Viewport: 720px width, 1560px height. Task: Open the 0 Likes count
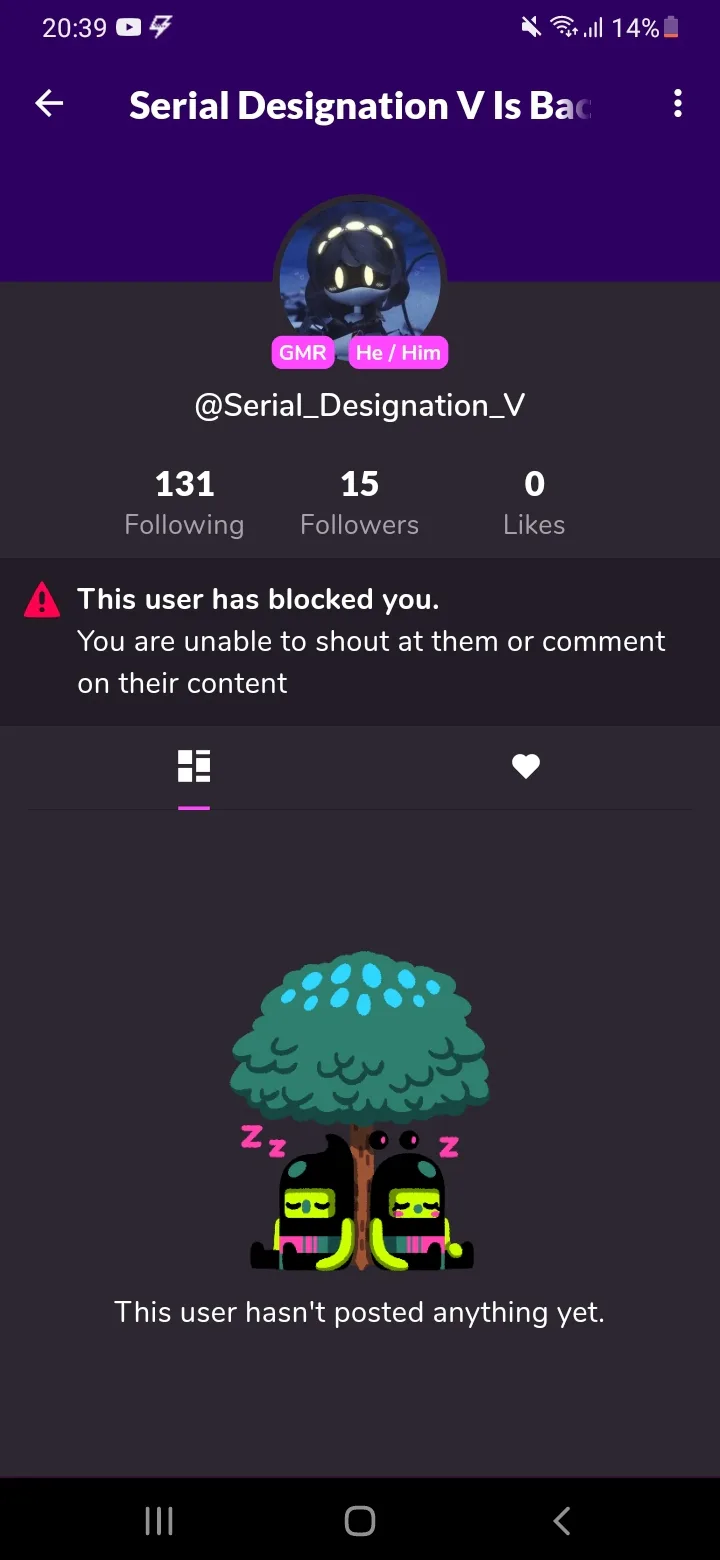pyautogui.click(x=534, y=504)
